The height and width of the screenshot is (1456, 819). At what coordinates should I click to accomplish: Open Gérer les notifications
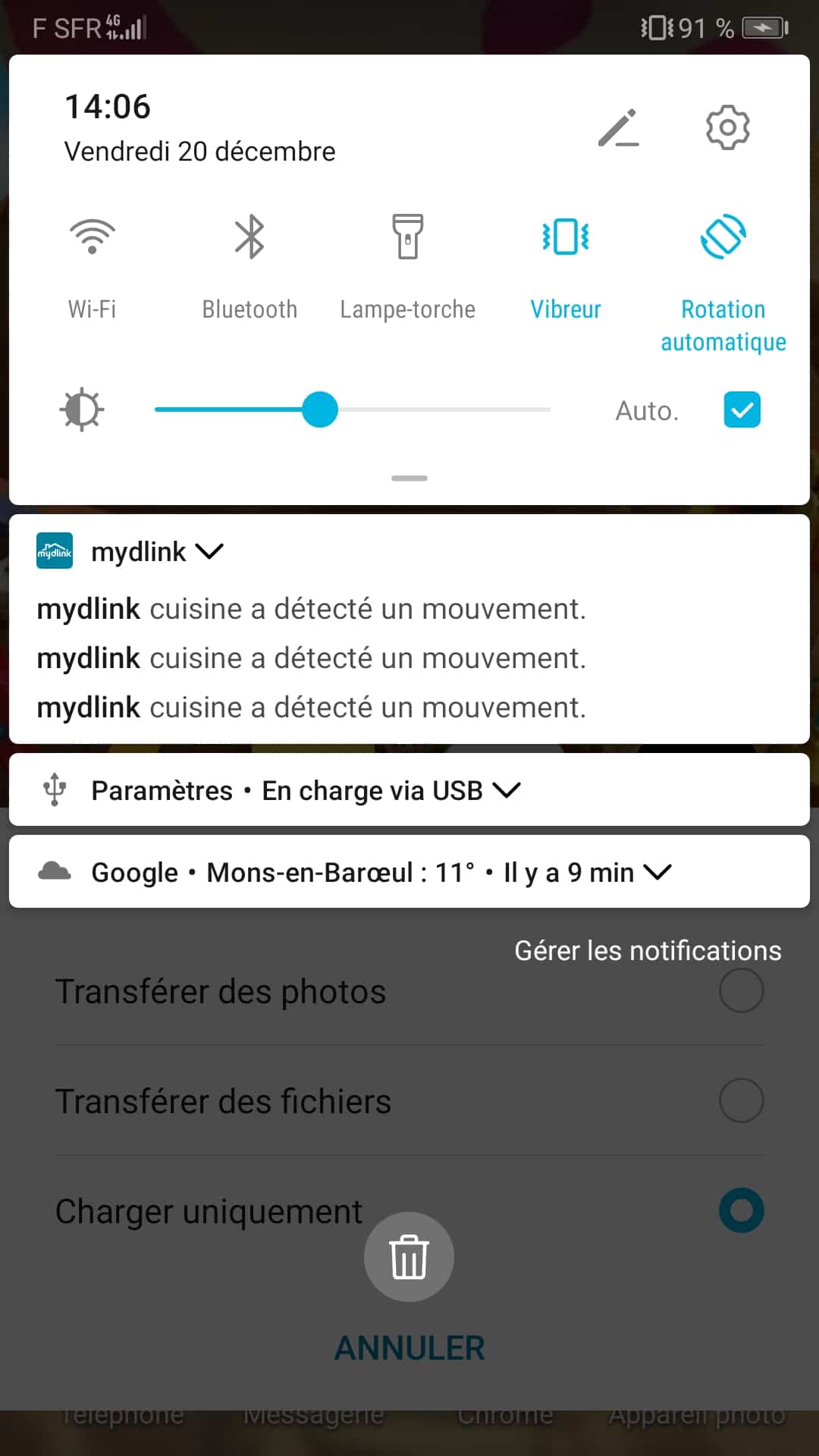[648, 951]
